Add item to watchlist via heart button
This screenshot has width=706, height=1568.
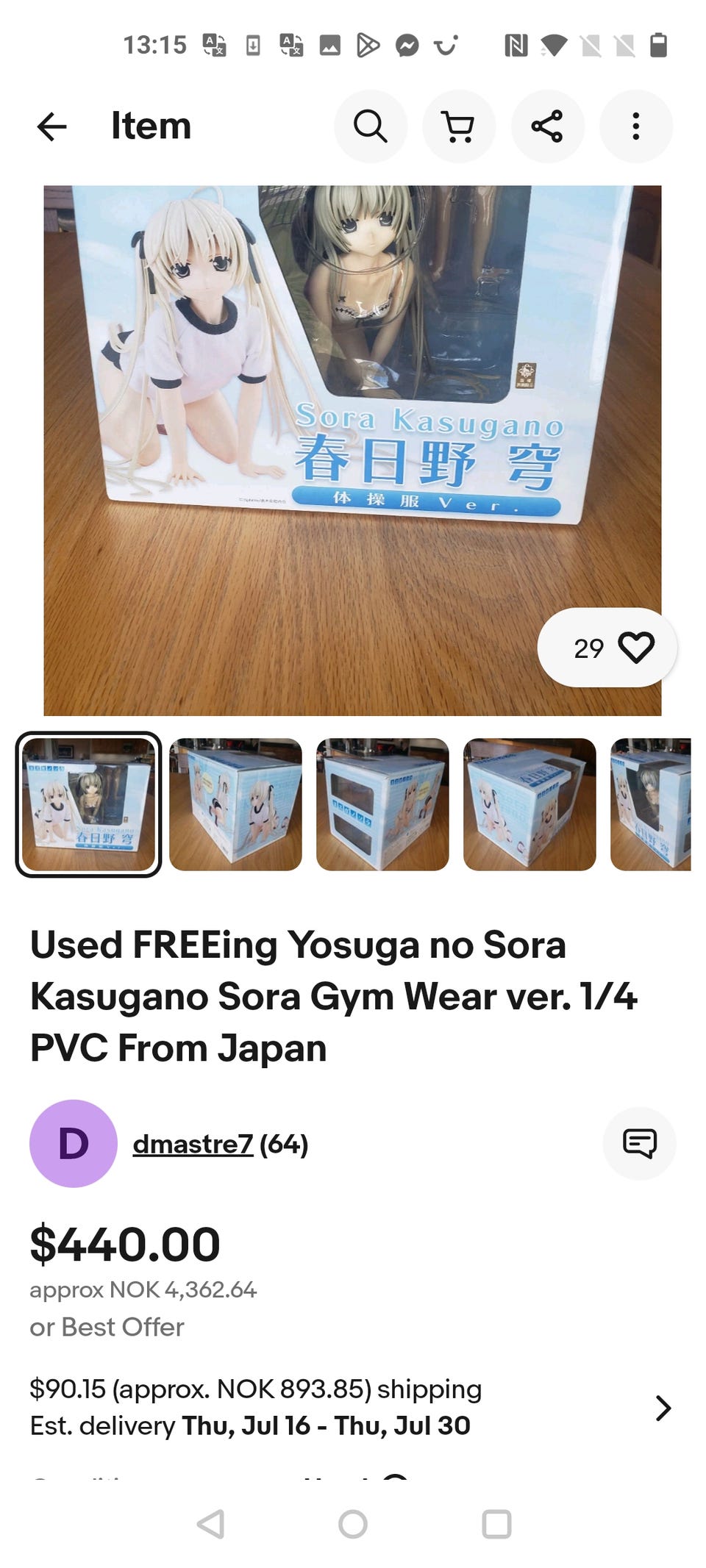[607, 648]
